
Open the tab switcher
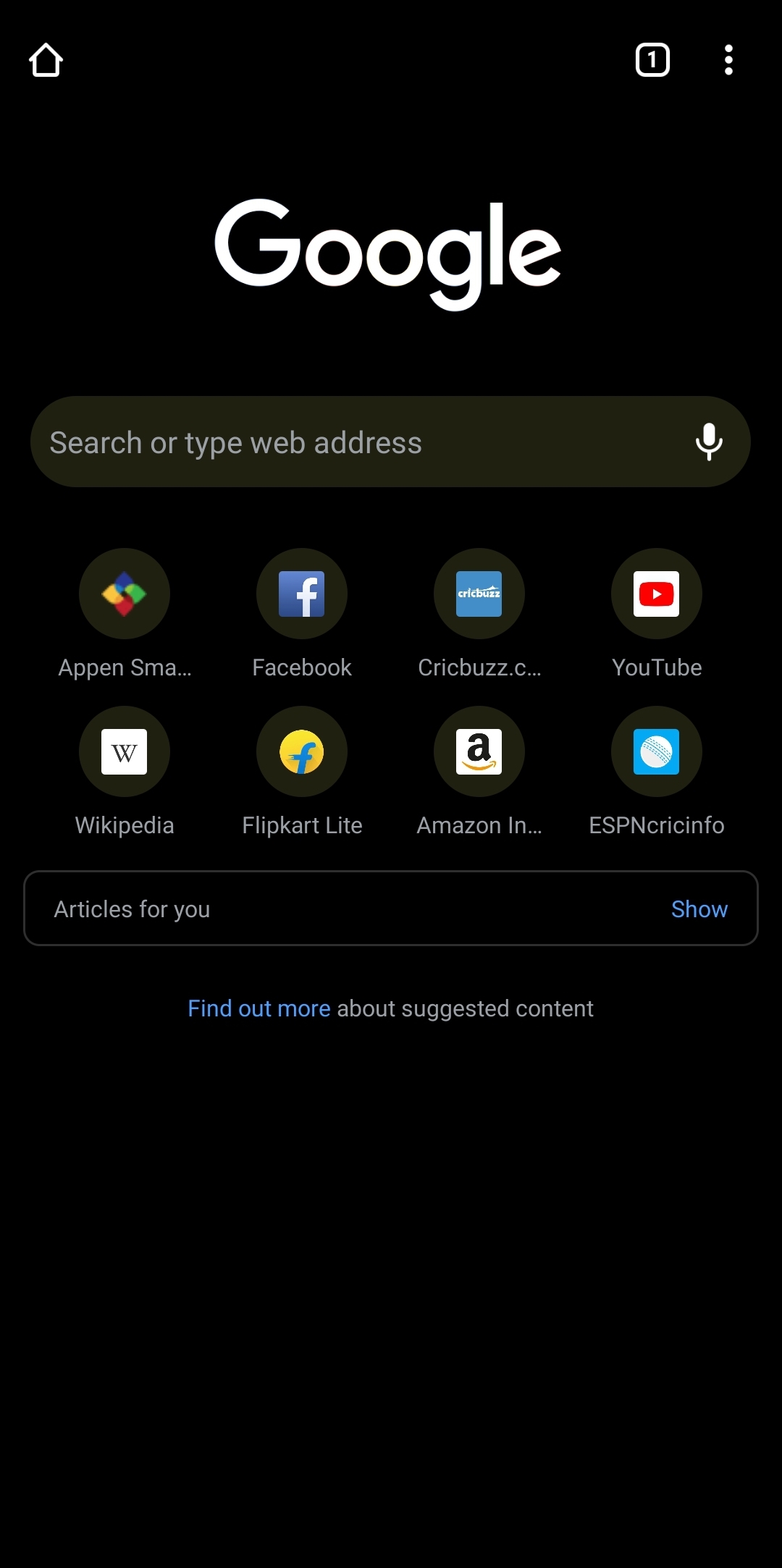click(x=652, y=60)
